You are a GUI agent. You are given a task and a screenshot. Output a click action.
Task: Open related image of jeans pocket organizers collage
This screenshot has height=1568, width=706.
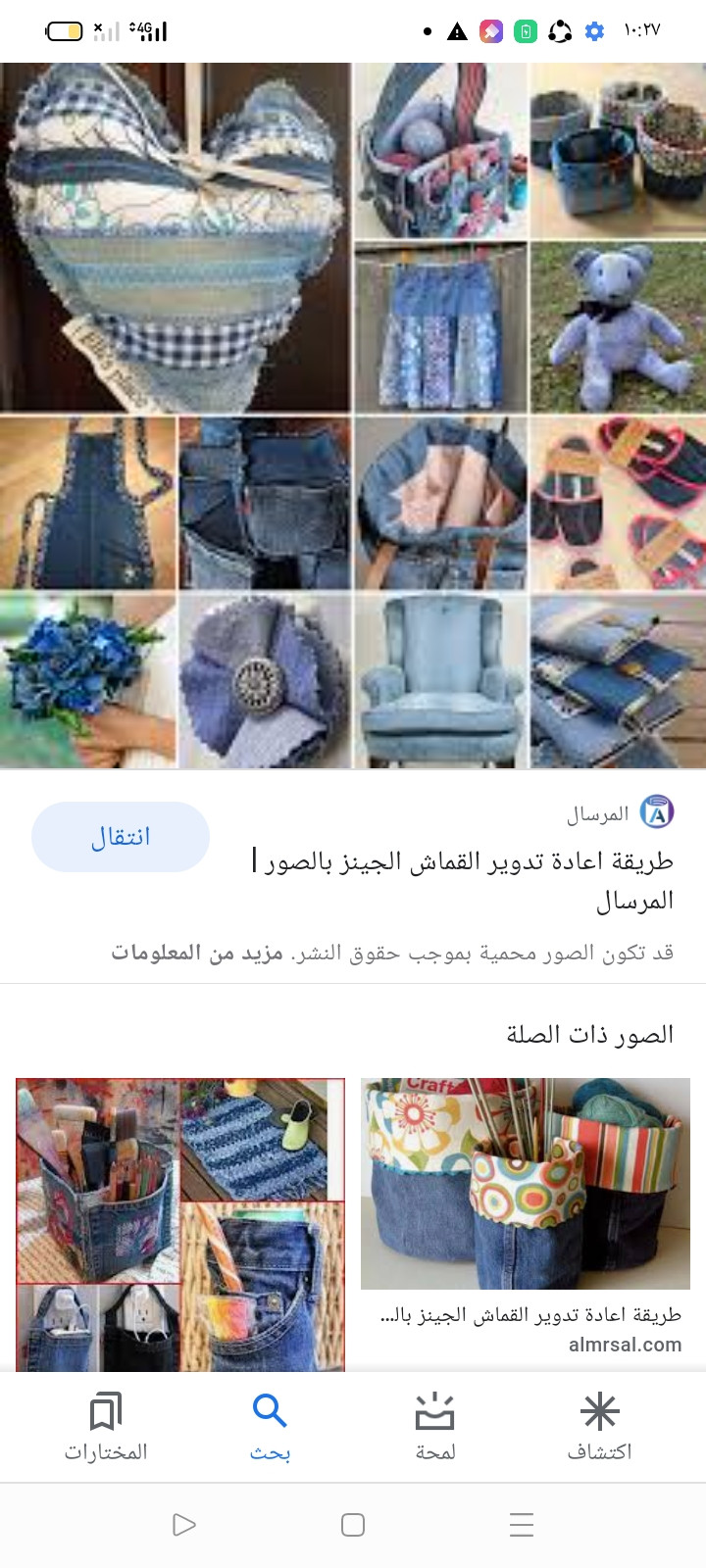[180, 1224]
